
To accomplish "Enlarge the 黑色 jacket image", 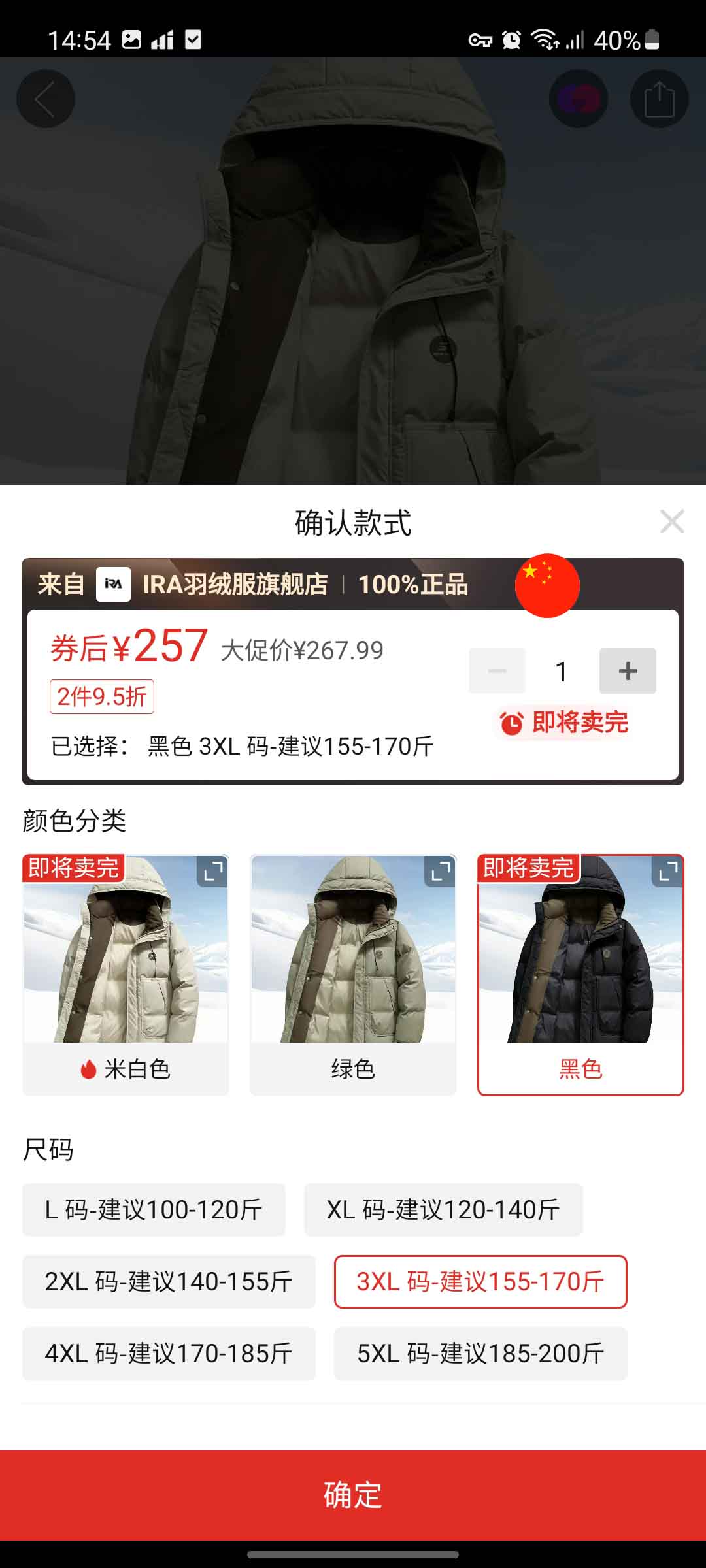I will coord(667,872).
